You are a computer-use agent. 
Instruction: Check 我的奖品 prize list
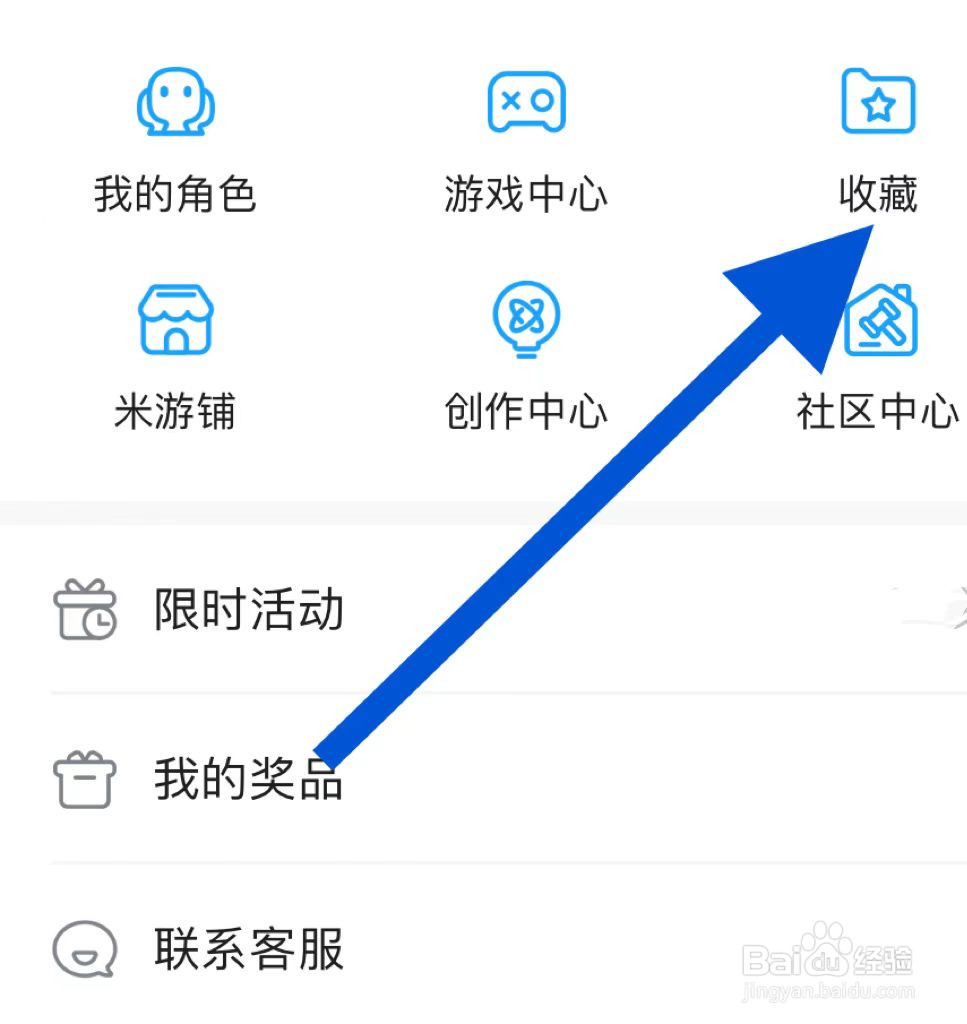pyautogui.click(x=248, y=782)
